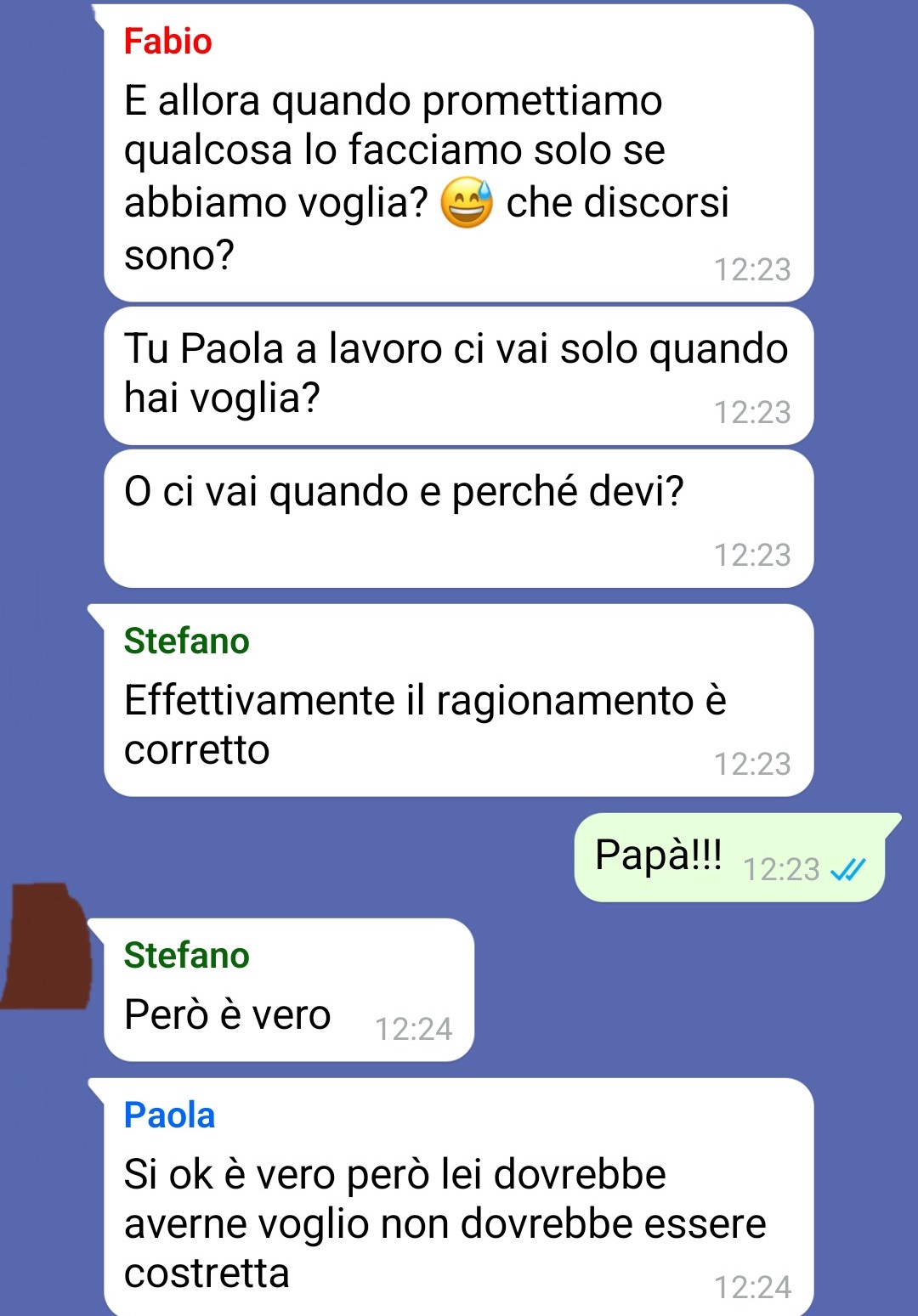Image resolution: width=918 pixels, height=1316 pixels.
Task: Open Paola's contact from sender name
Action: coord(169,1115)
